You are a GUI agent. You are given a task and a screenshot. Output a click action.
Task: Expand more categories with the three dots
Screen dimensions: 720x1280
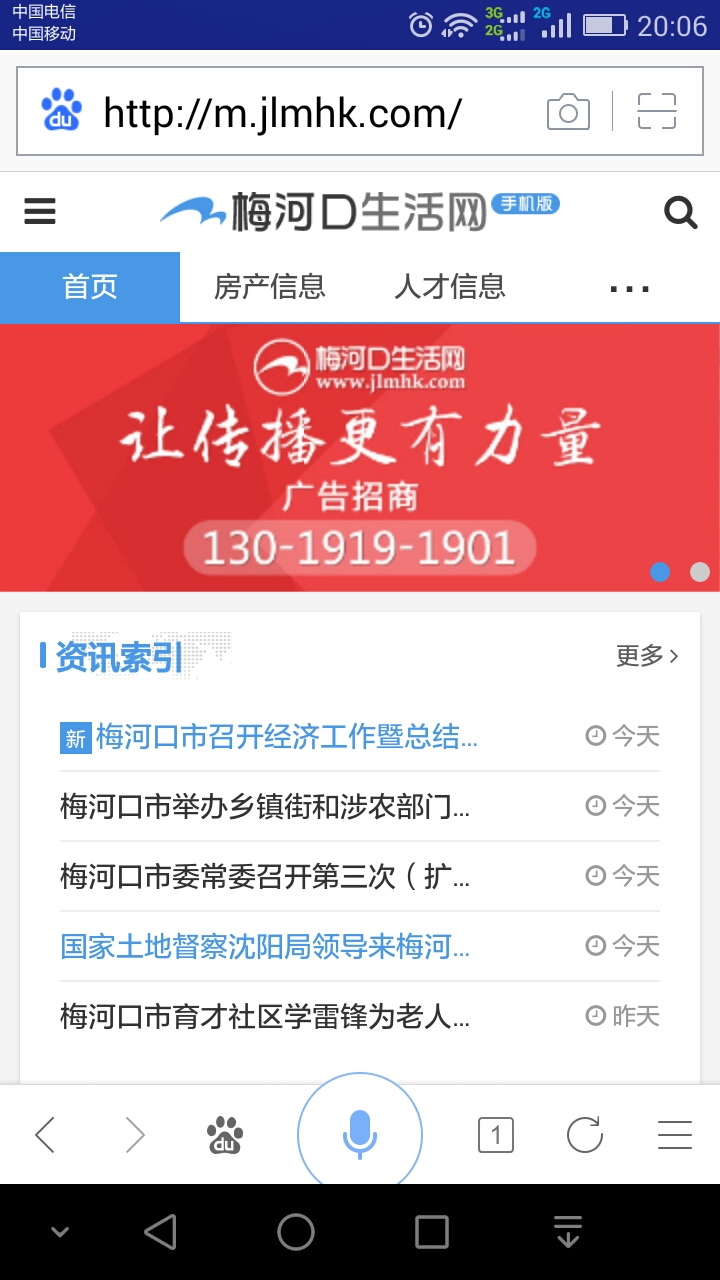(x=630, y=289)
